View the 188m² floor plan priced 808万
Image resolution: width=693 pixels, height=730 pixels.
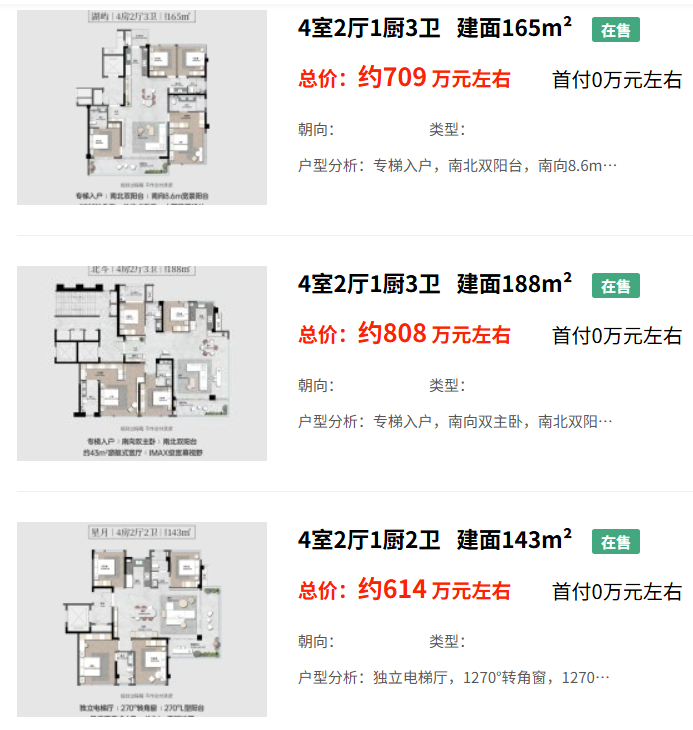point(435,284)
